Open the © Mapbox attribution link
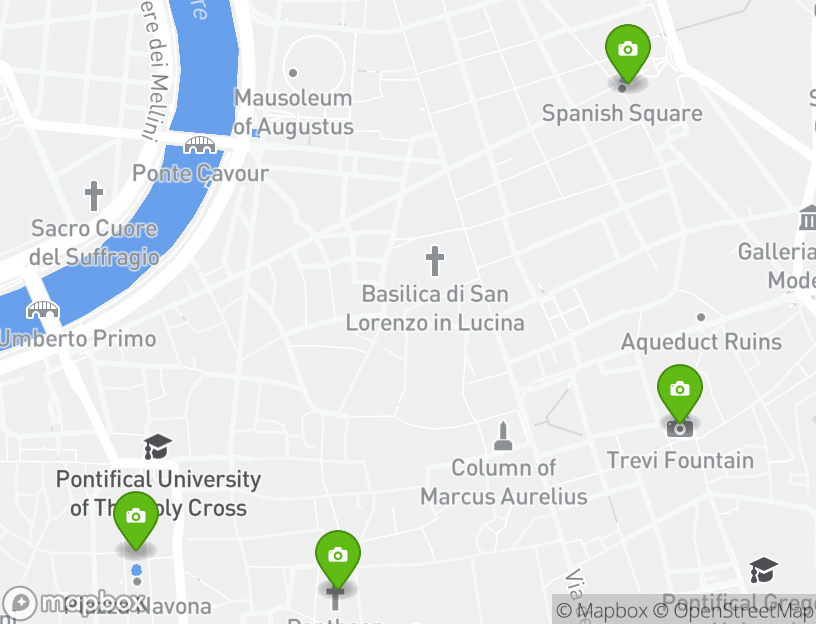This screenshot has width=816, height=624. coord(602,610)
